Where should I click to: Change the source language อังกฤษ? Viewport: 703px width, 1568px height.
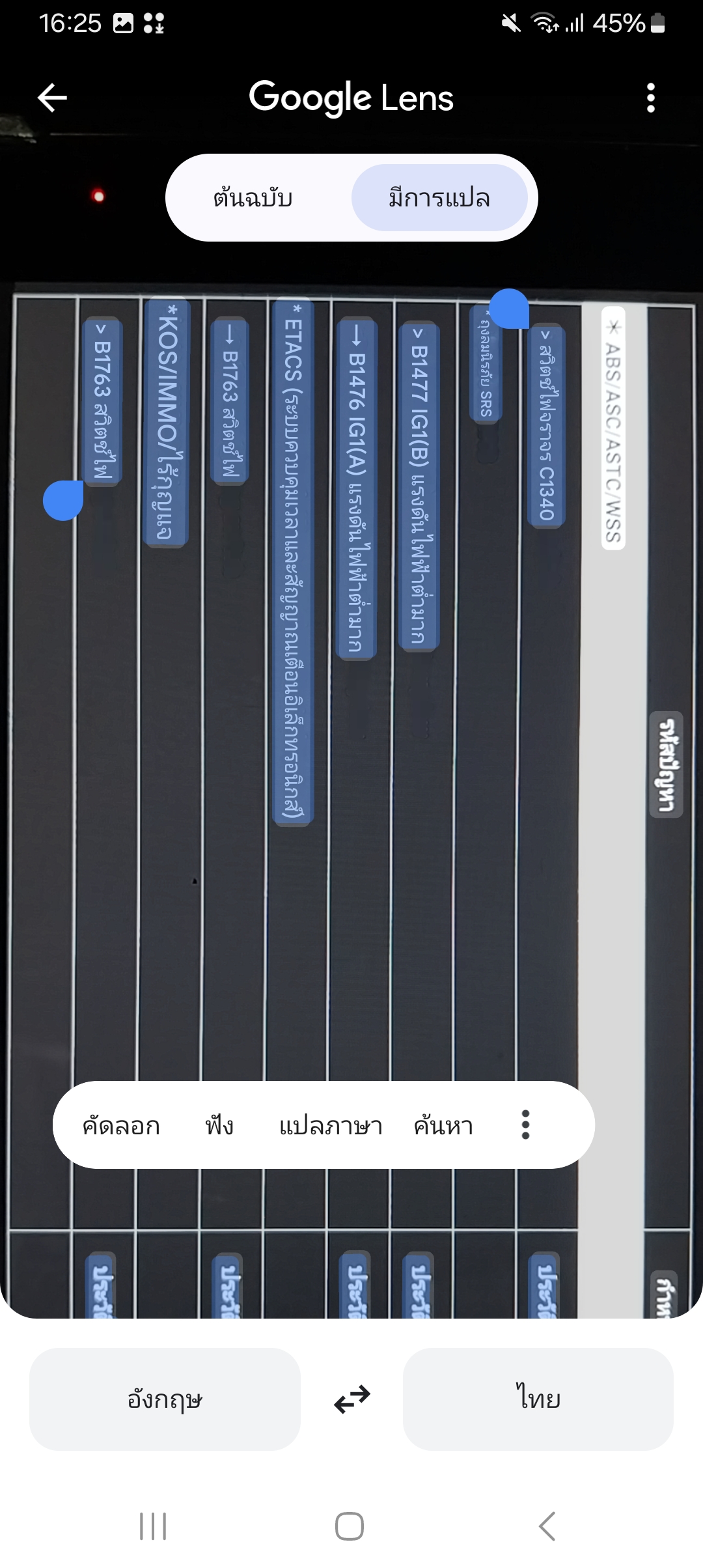[165, 1399]
